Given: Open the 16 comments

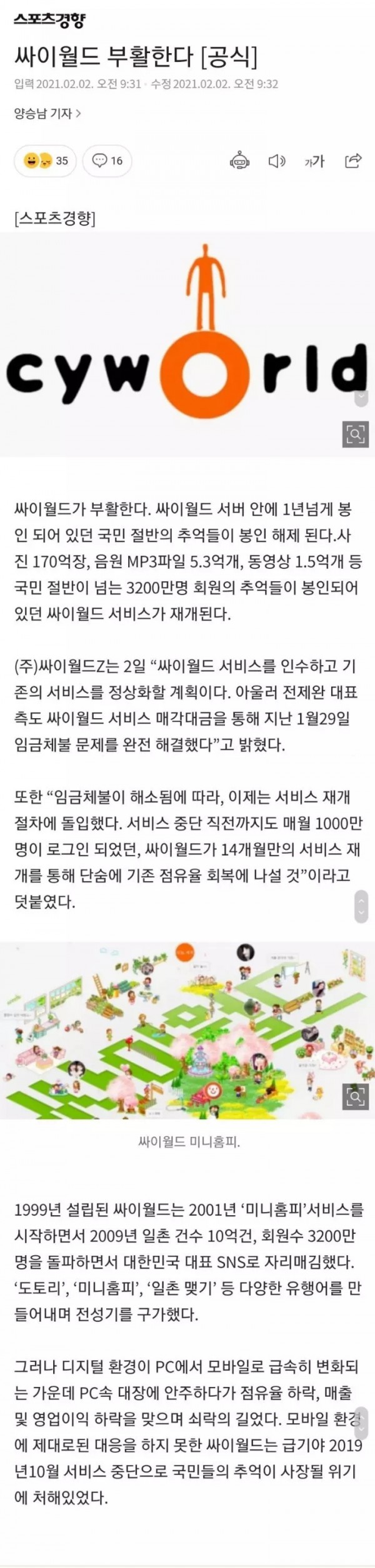Looking at the screenshot, I should pos(107,160).
